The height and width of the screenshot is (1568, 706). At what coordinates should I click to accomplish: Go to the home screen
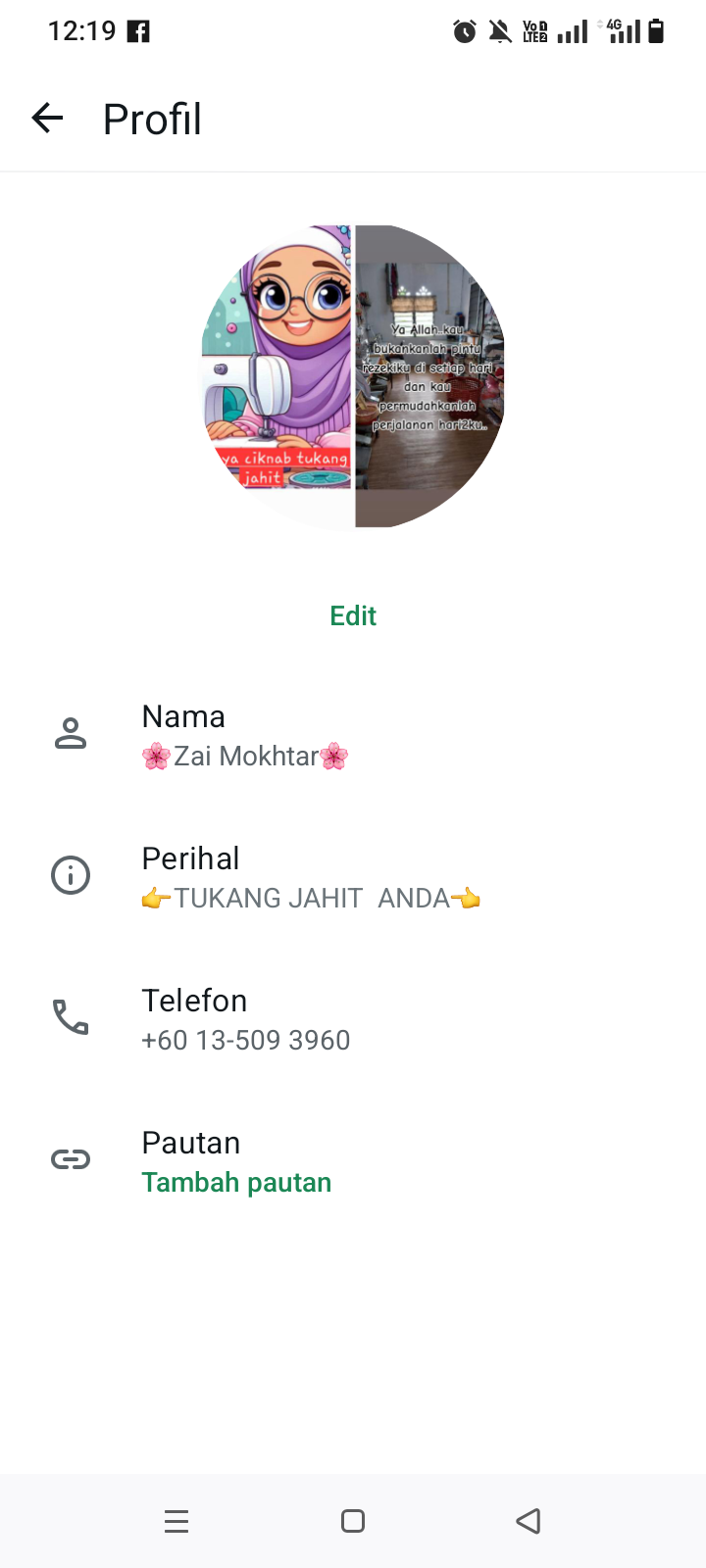click(x=353, y=1521)
